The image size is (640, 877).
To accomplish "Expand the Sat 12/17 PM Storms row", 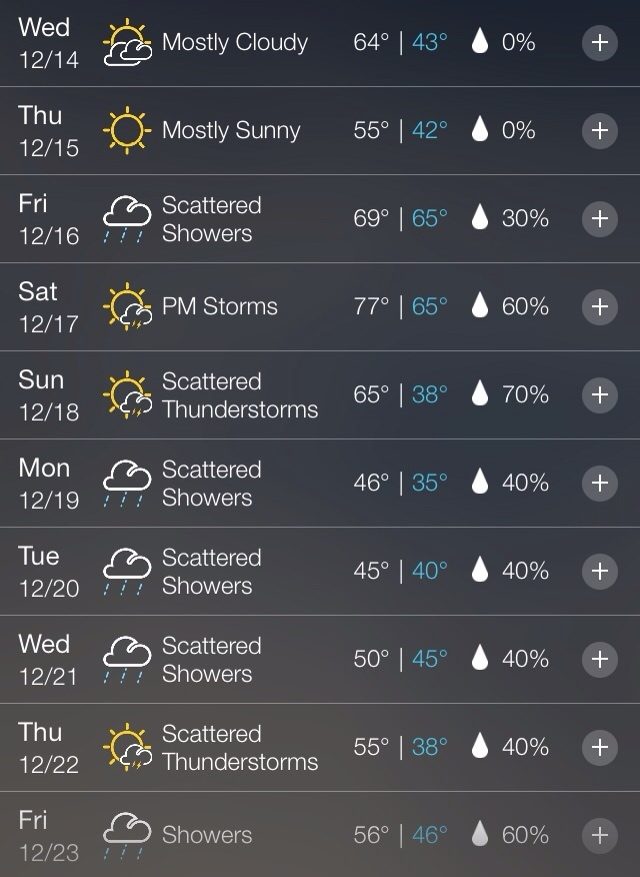I will coord(599,307).
